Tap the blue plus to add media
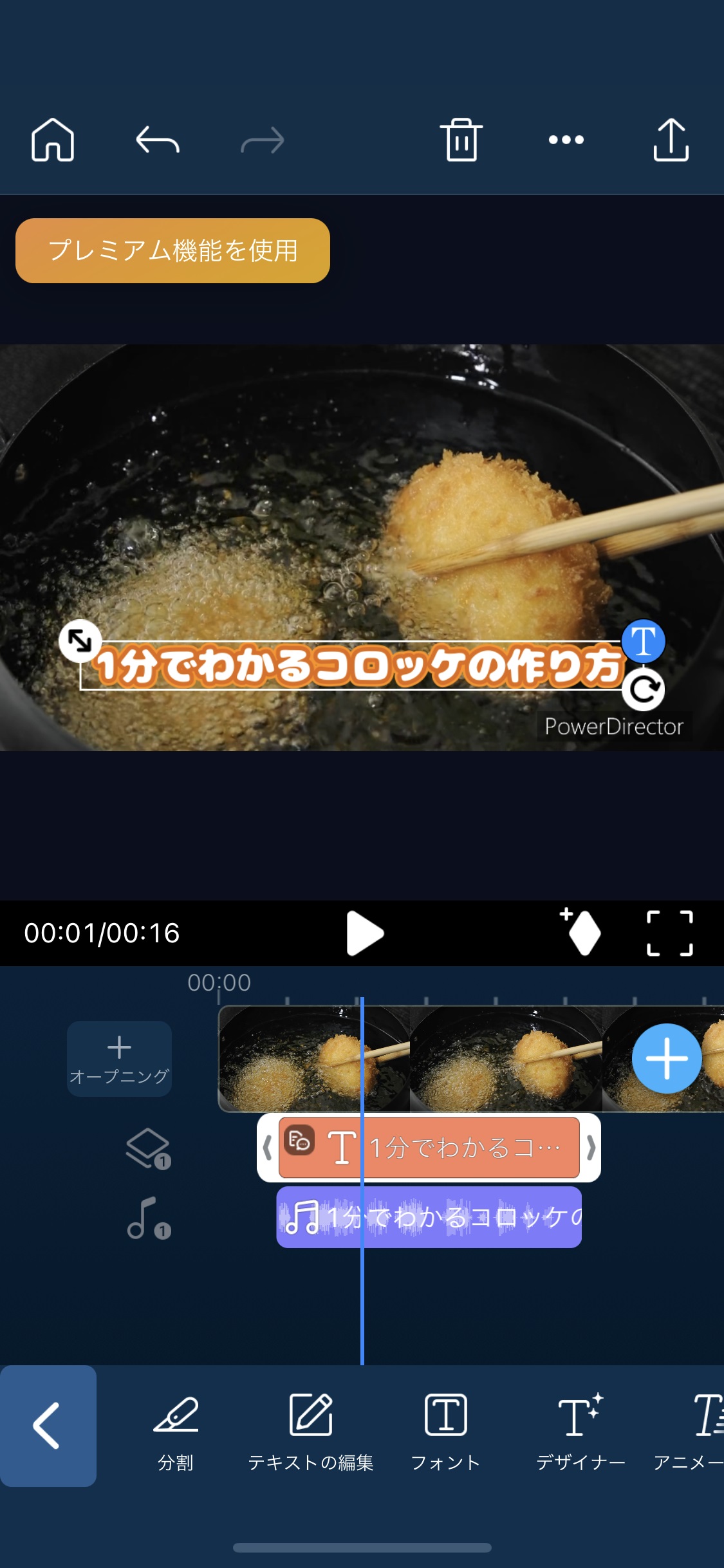 pyautogui.click(x=666, y=1058)
